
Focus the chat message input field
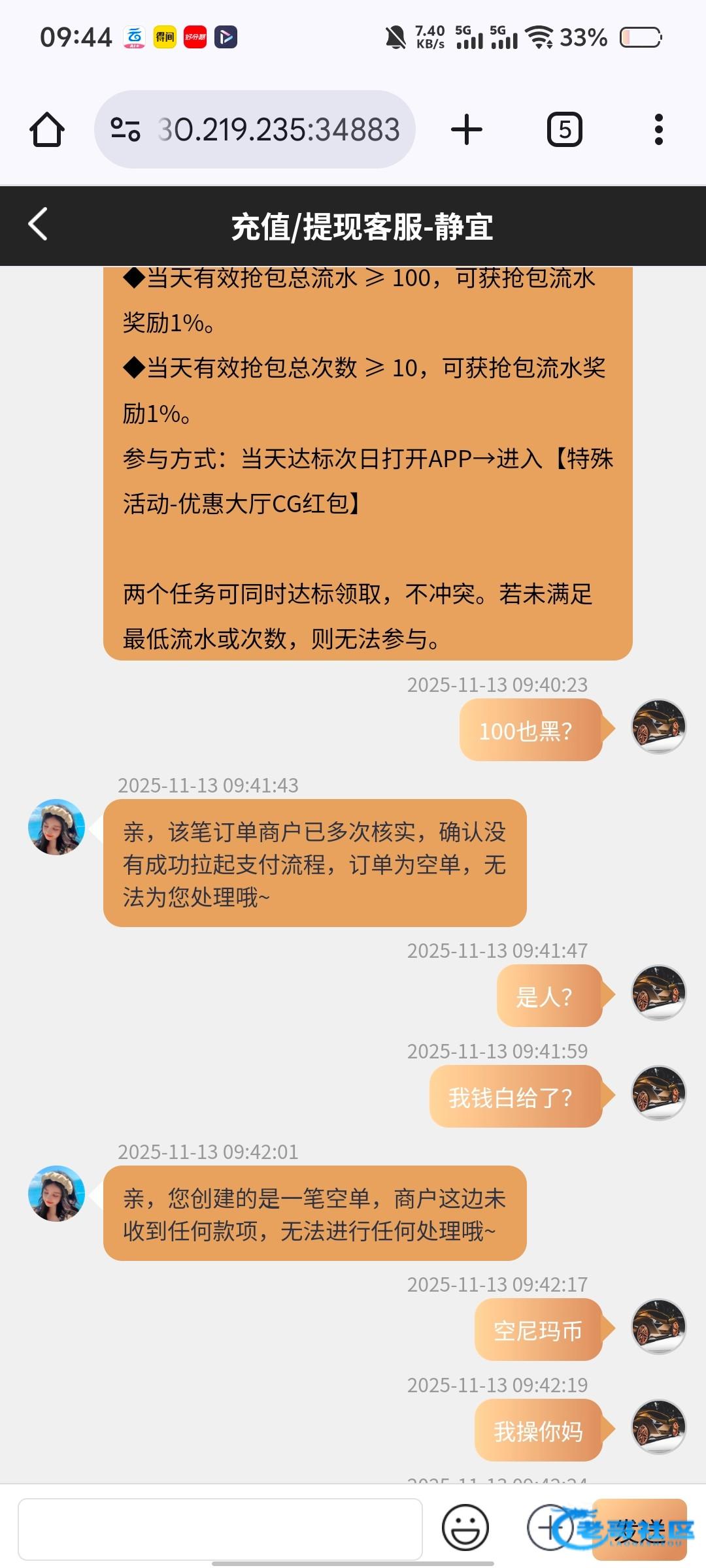point(220,1529)
